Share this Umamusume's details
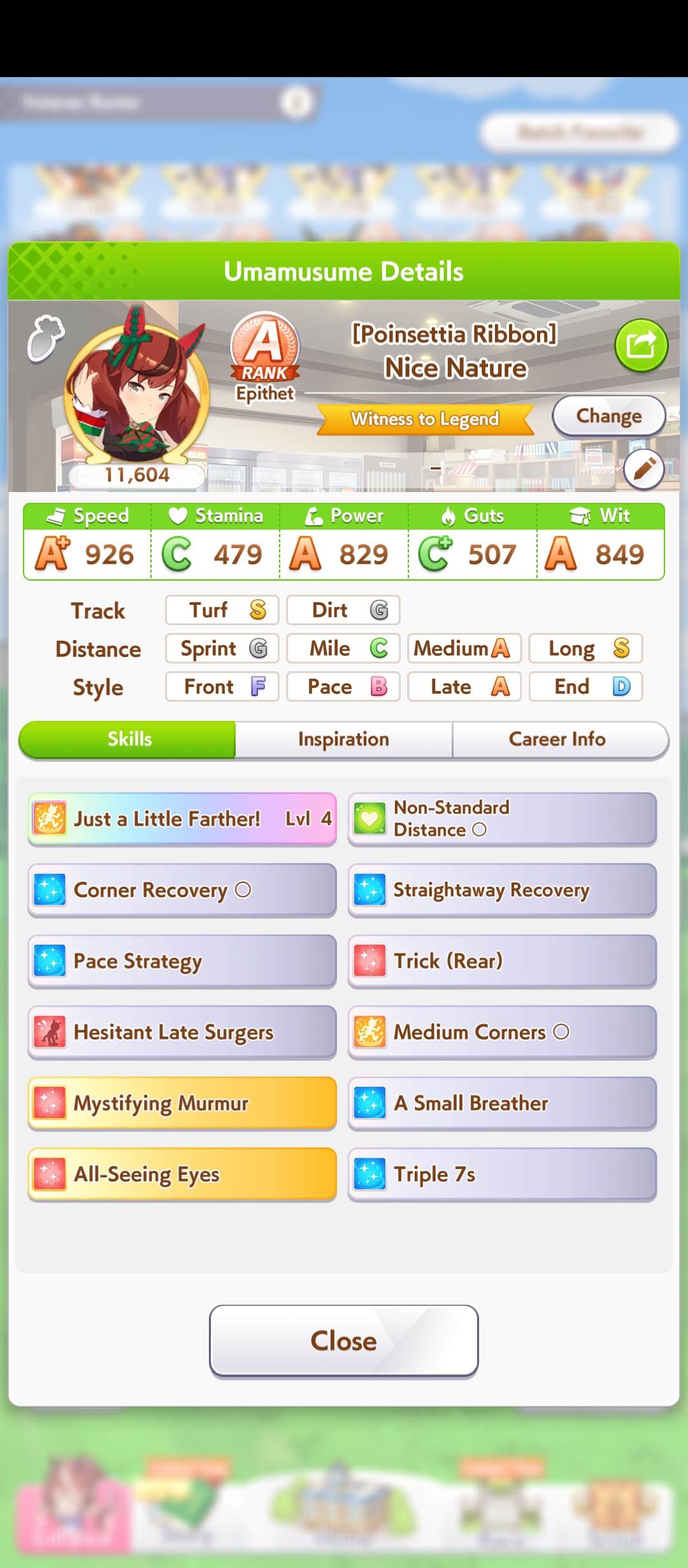 [x=641, y=345]
